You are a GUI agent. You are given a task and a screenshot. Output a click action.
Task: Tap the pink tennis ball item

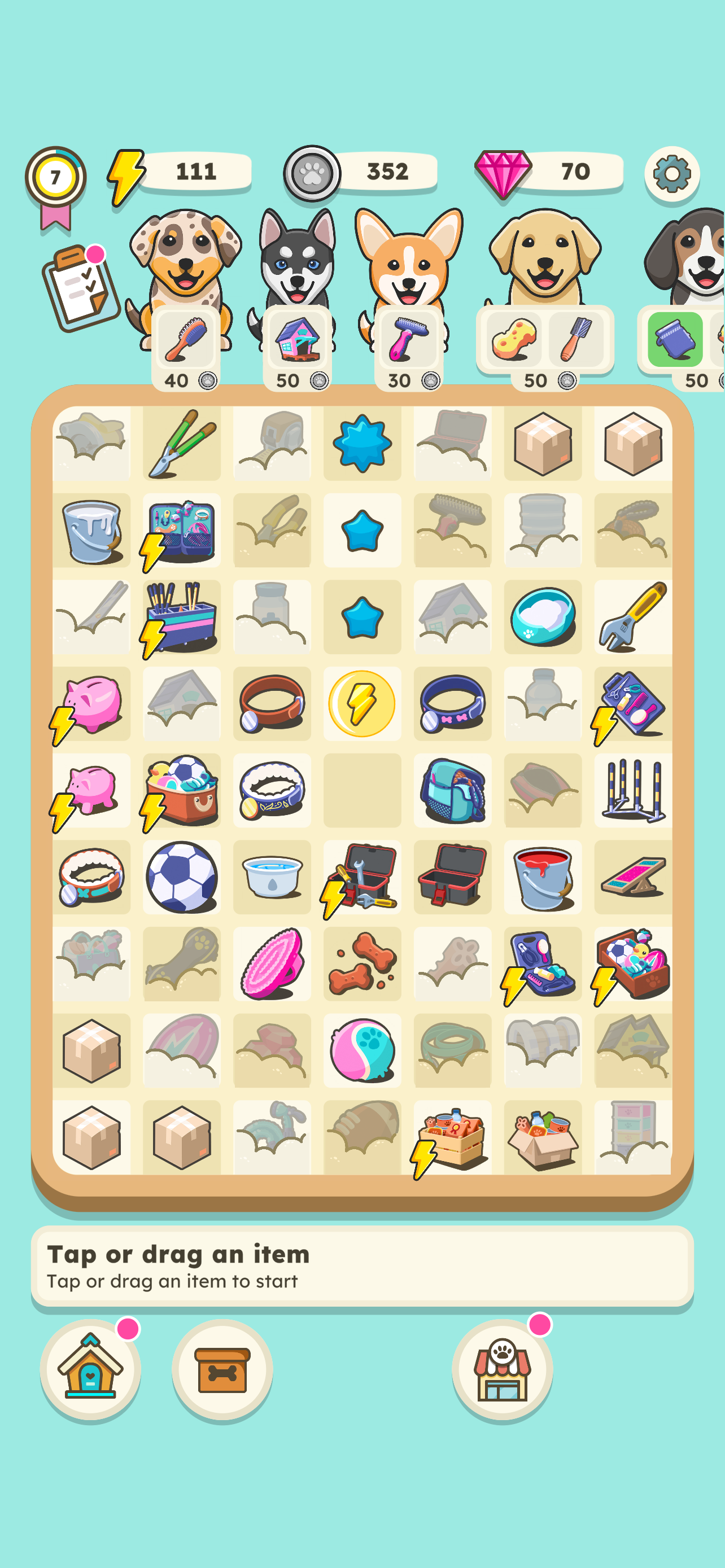[361, 1050]
